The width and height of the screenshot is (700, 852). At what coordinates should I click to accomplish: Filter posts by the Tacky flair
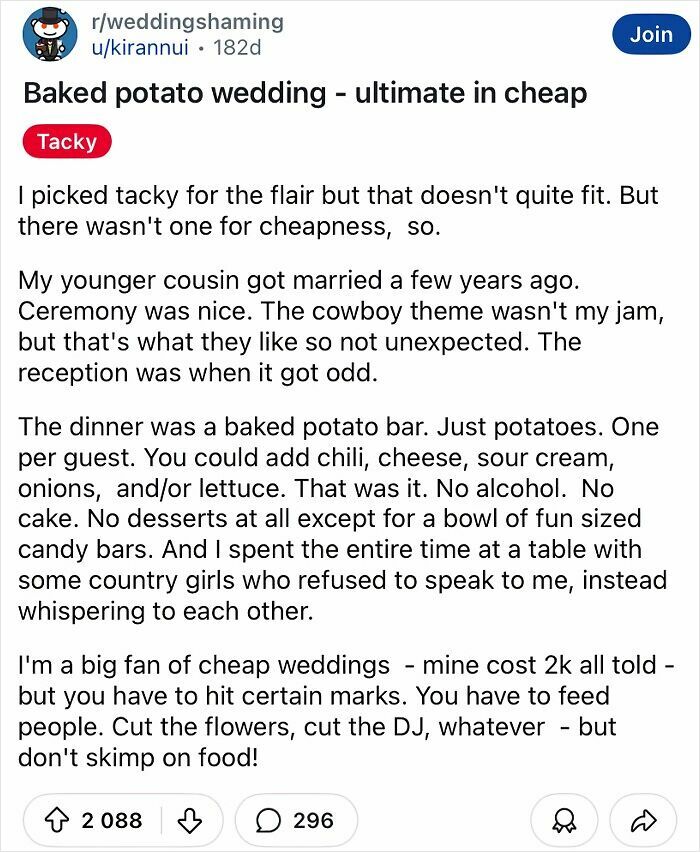(x=66, y=142)
